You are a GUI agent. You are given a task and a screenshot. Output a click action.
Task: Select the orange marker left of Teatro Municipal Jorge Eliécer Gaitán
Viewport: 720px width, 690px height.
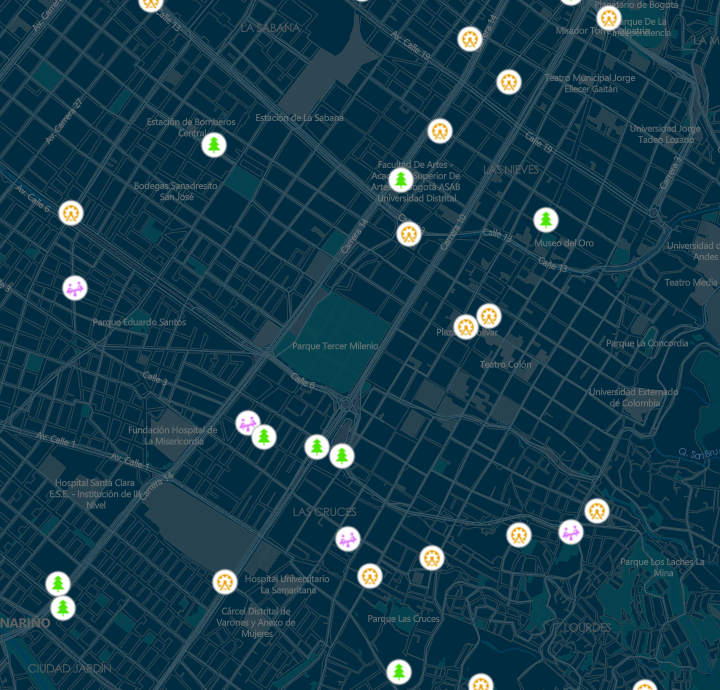509,82
